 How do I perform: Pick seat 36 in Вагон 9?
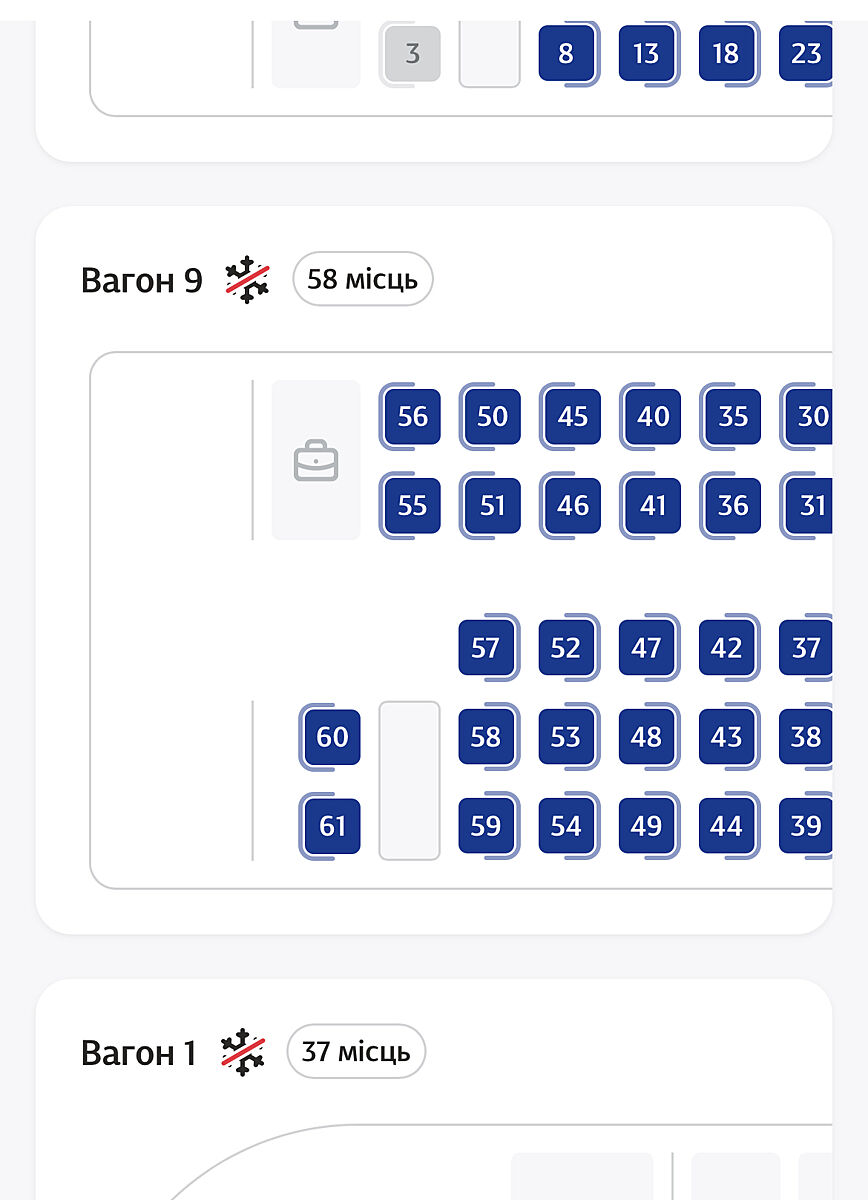tap(732, 505)
